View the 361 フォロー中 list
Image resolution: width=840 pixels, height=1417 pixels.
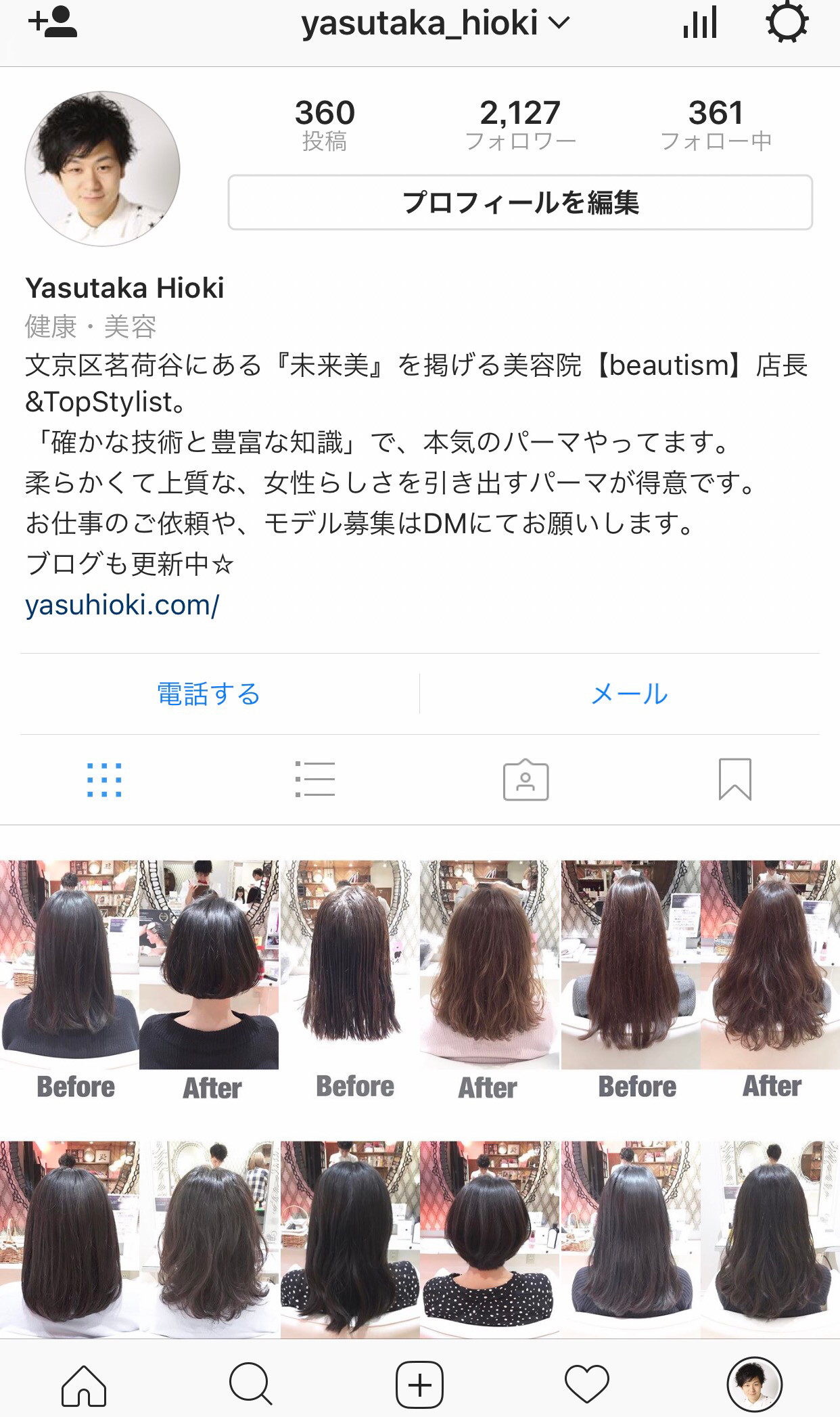click(x=716, y=125)
